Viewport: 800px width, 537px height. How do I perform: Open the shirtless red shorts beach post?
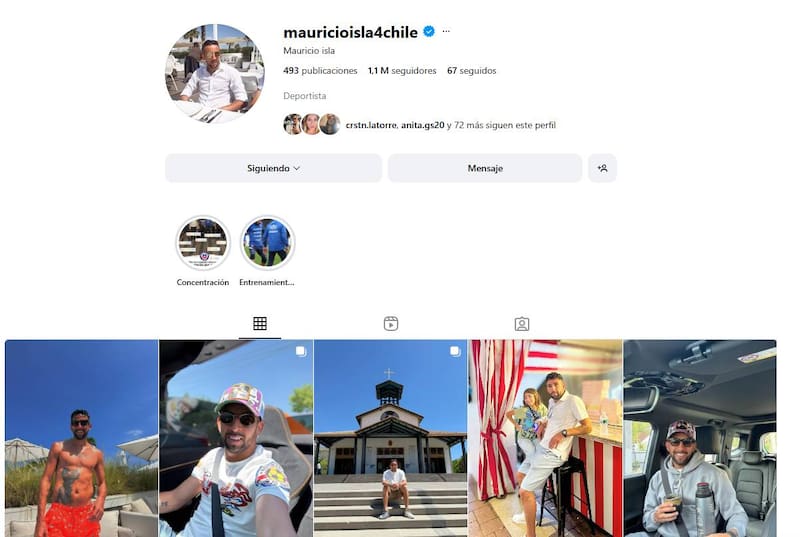[x=81, y=438]
